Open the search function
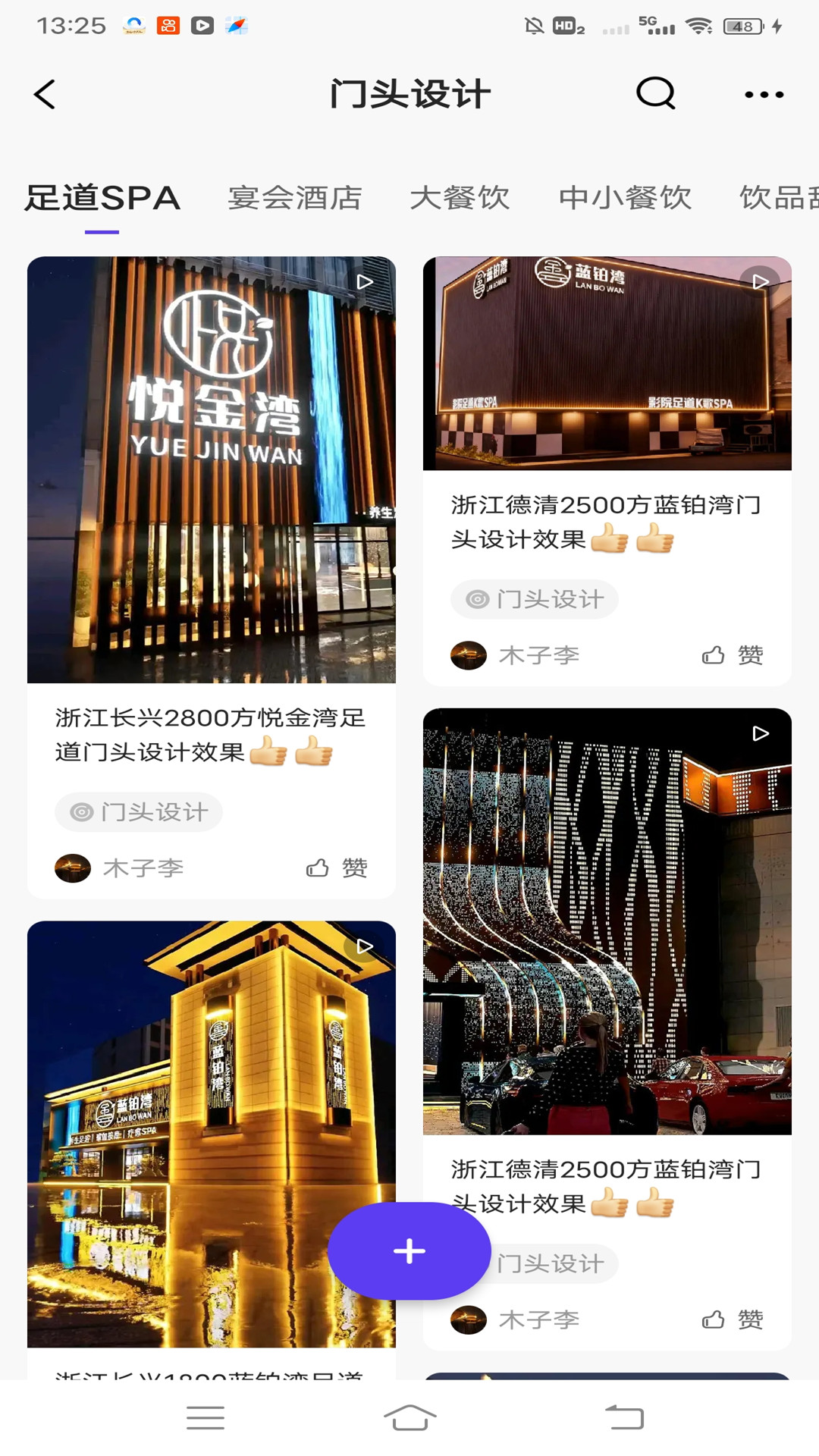This screenshot has height=1456, width=819. click(655, 94)
